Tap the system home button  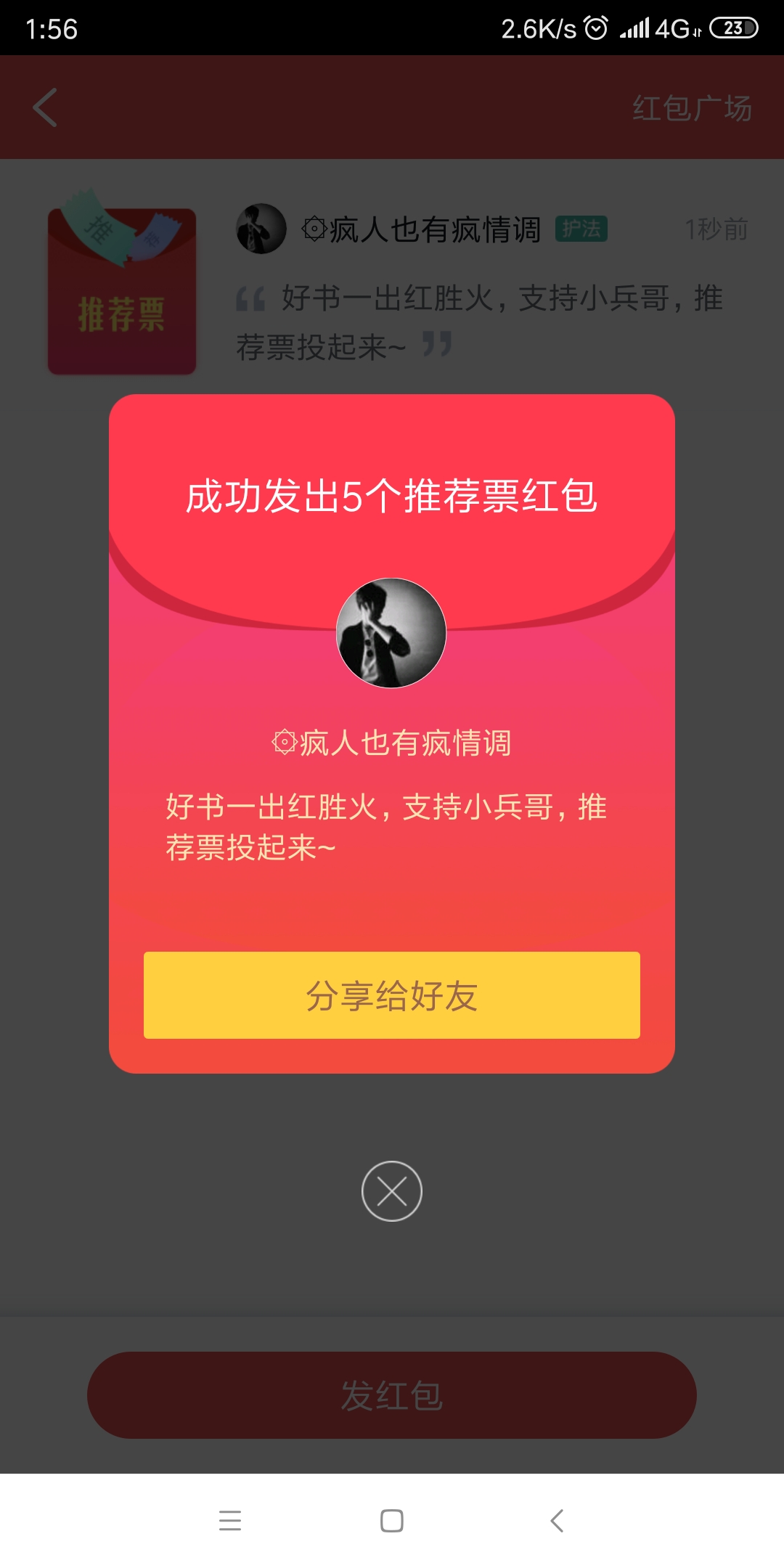392,1520
